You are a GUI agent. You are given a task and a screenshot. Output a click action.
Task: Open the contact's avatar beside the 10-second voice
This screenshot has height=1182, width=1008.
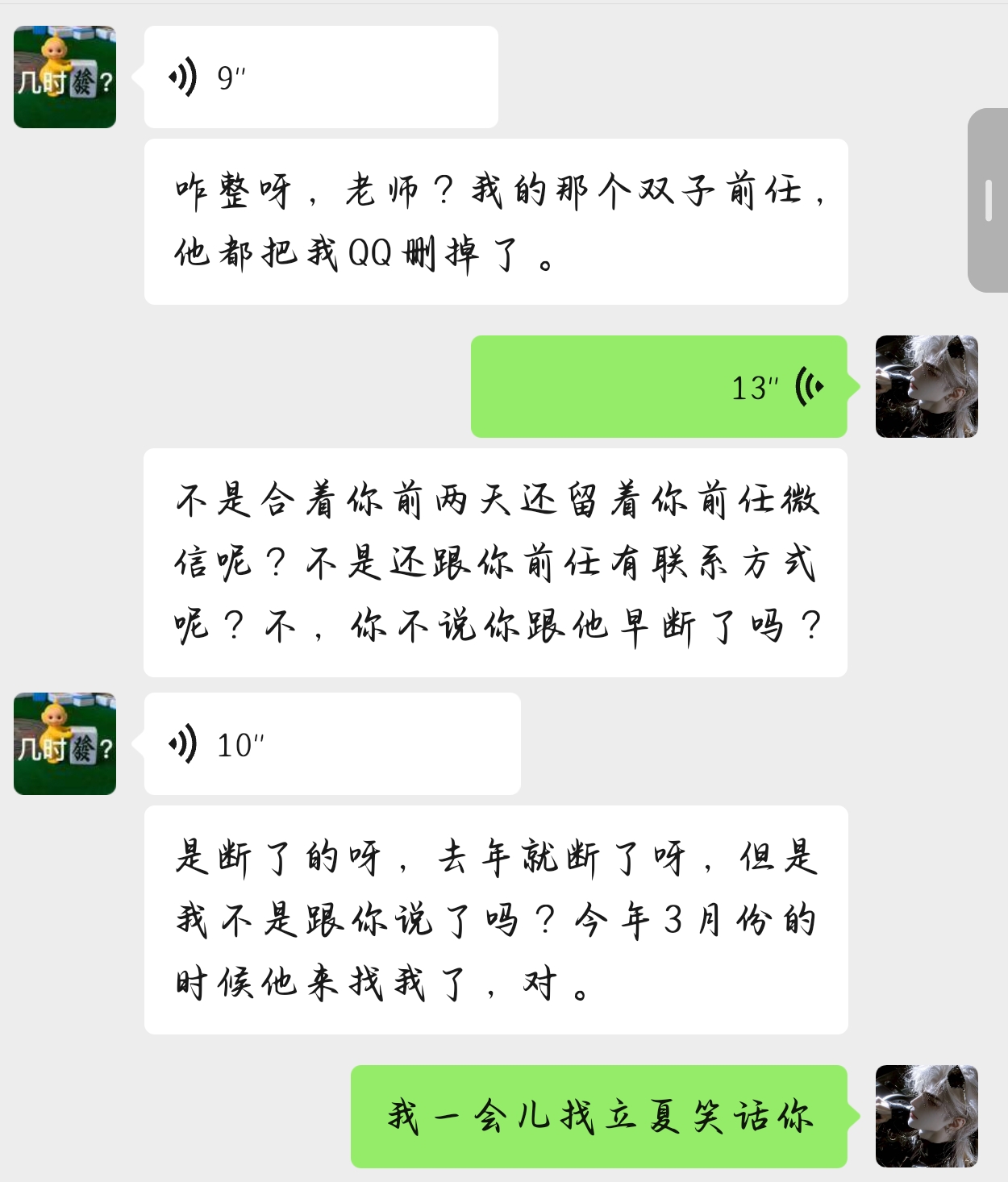pos(65,743)
